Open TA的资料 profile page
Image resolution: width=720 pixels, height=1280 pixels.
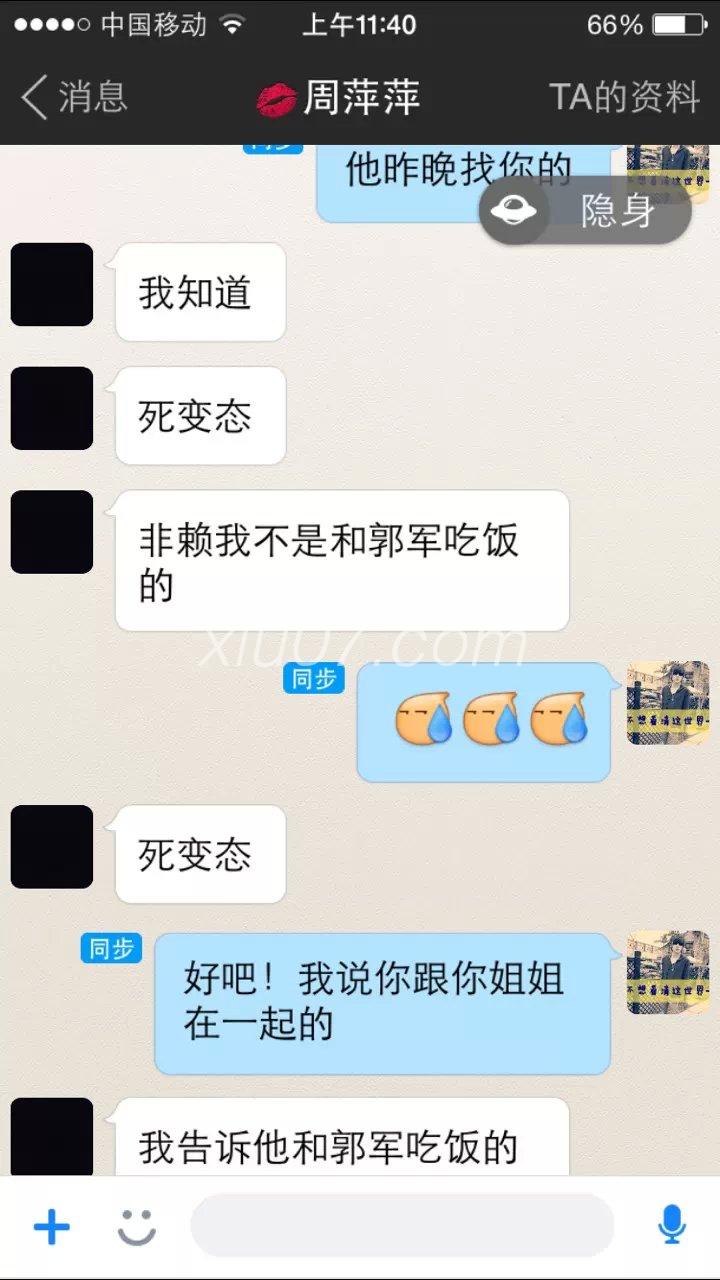tap(624, 98)
